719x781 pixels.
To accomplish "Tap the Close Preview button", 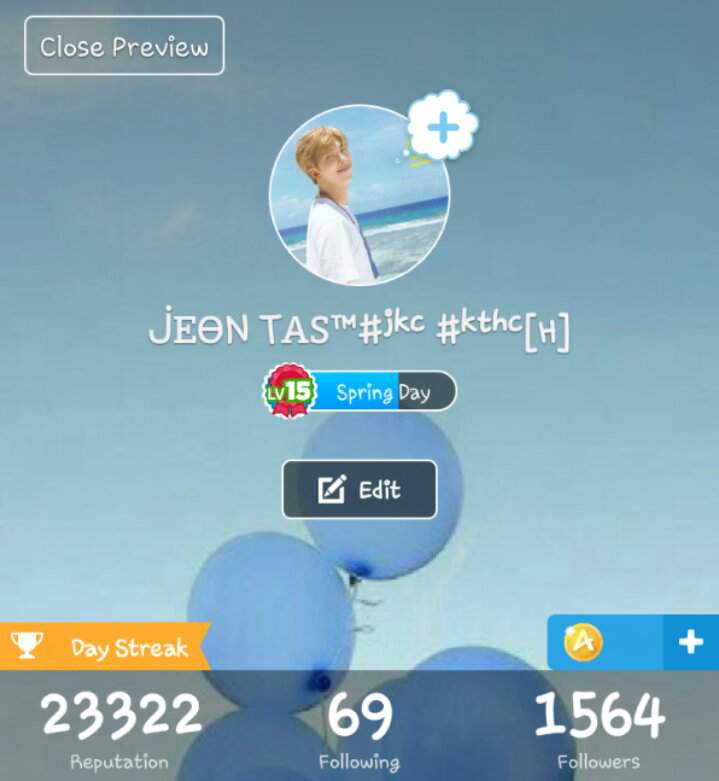I will (x=124, y=46).
